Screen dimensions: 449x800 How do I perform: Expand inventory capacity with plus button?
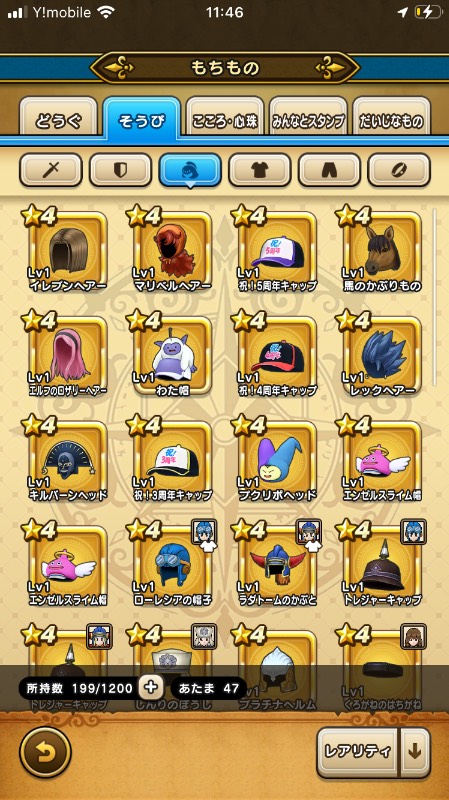point(151,688)
